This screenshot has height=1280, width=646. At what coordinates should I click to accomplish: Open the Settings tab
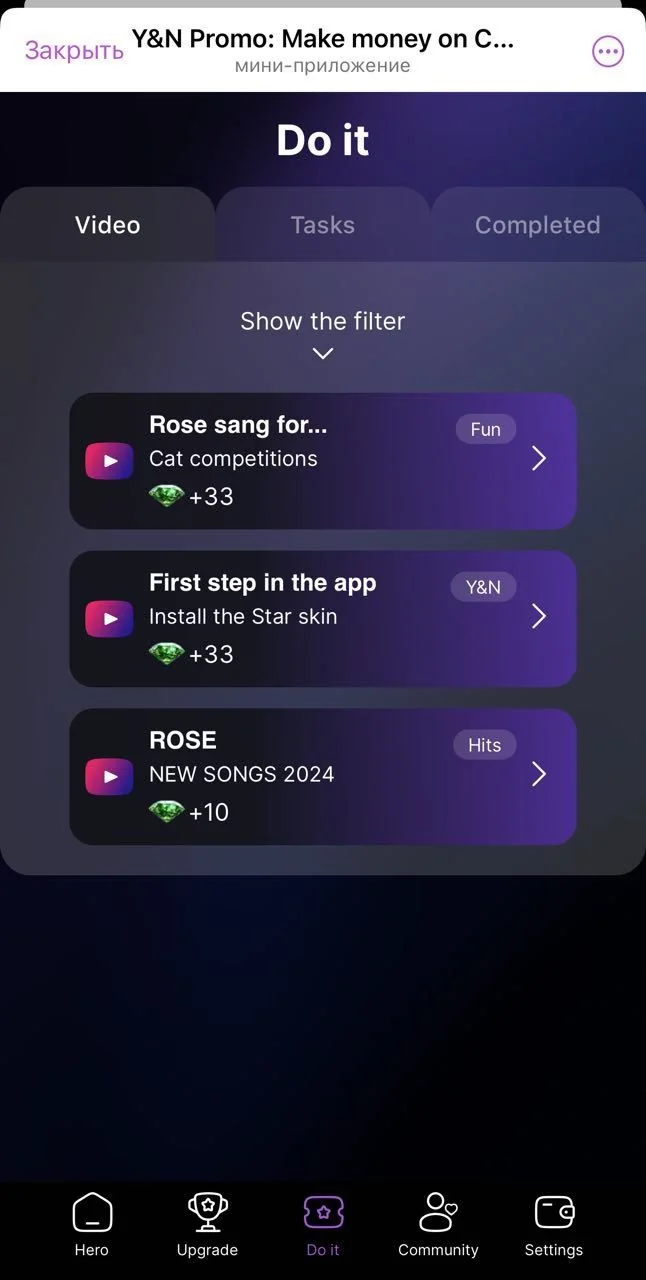click(554, 1224)
